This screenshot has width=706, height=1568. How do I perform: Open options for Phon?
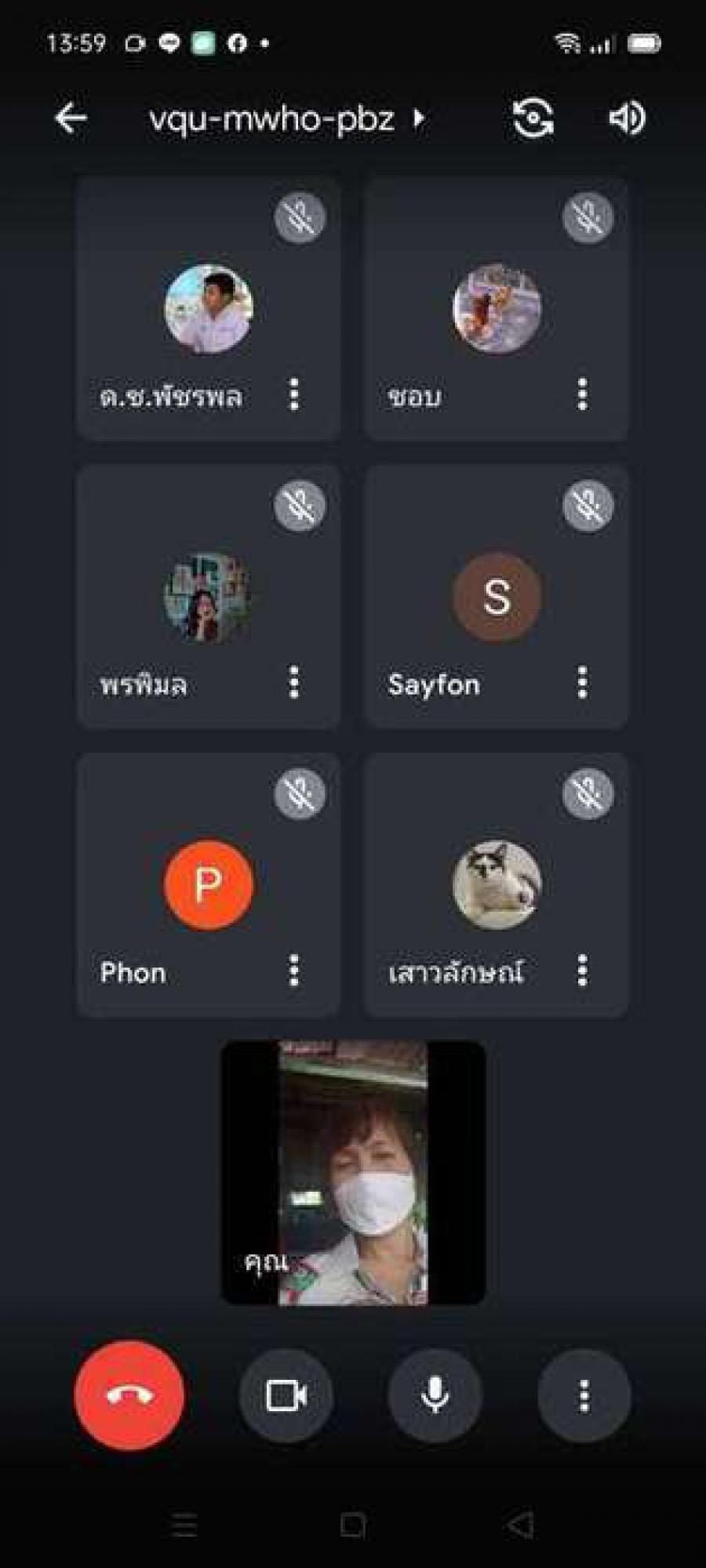click(294, 971)
